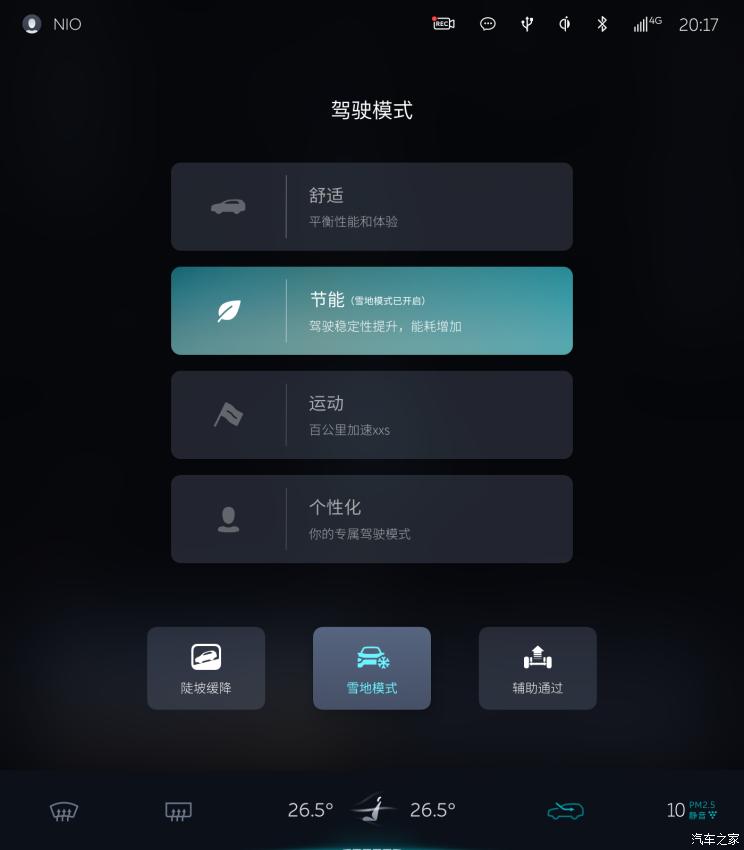744x850 pixels.
Task: Toggle the 雪地模式 snow mode button
Action: [x=371, y=668]
